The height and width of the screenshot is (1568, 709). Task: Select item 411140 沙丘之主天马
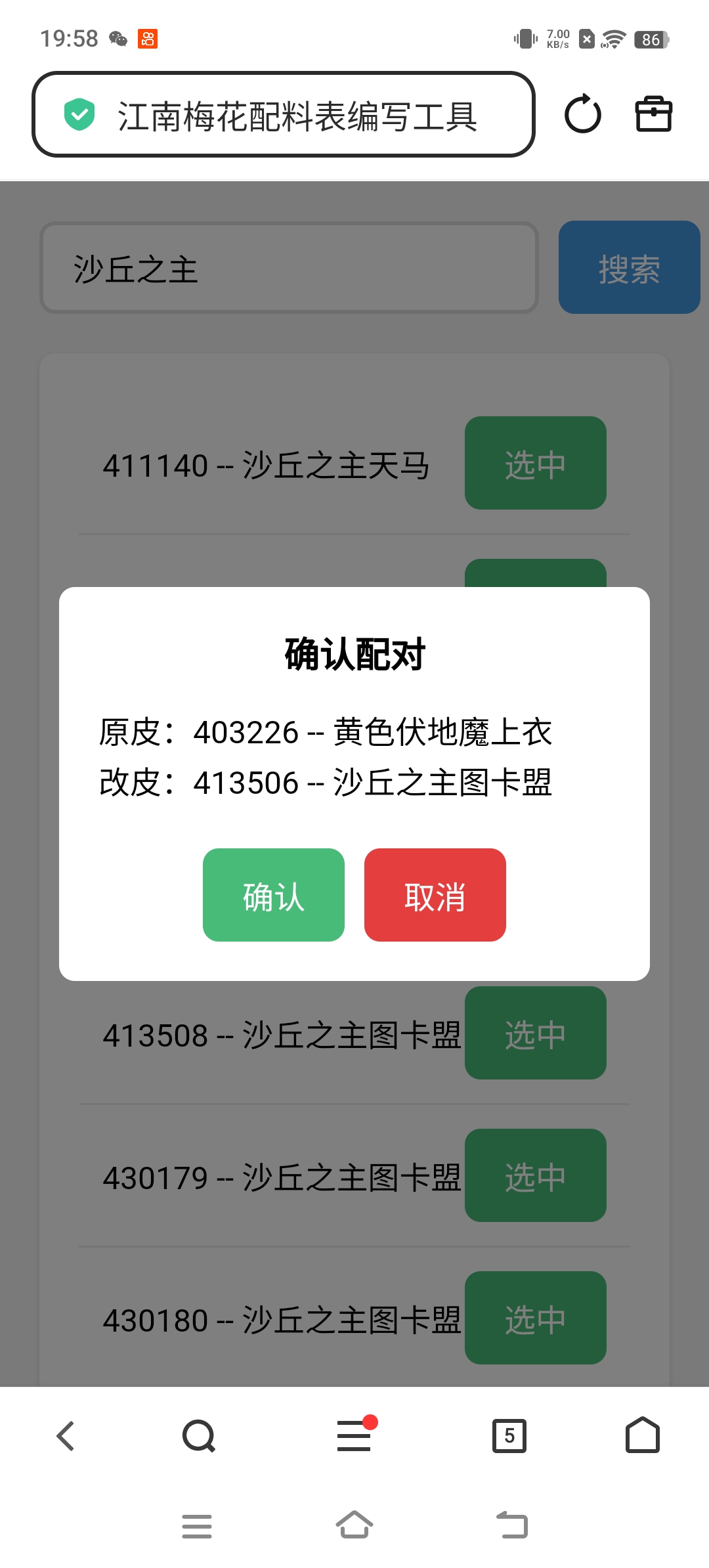[x=535, y=464]
